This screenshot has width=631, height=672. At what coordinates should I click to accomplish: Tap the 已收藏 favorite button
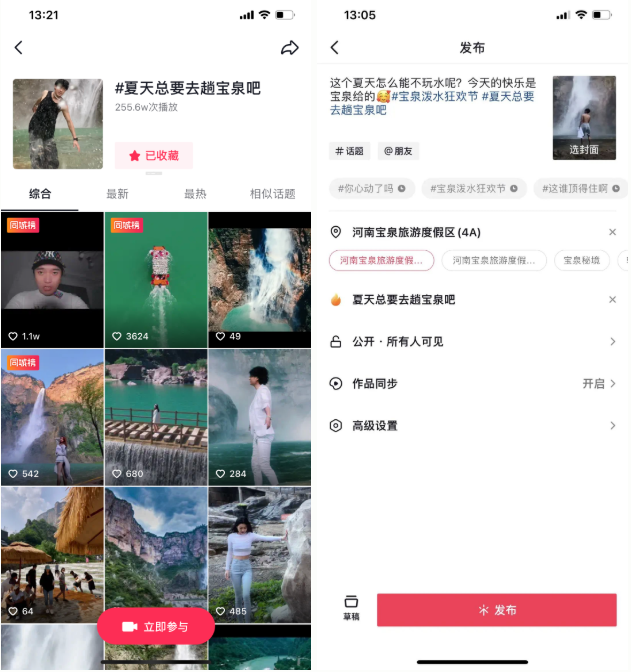[x=153, y=155]
